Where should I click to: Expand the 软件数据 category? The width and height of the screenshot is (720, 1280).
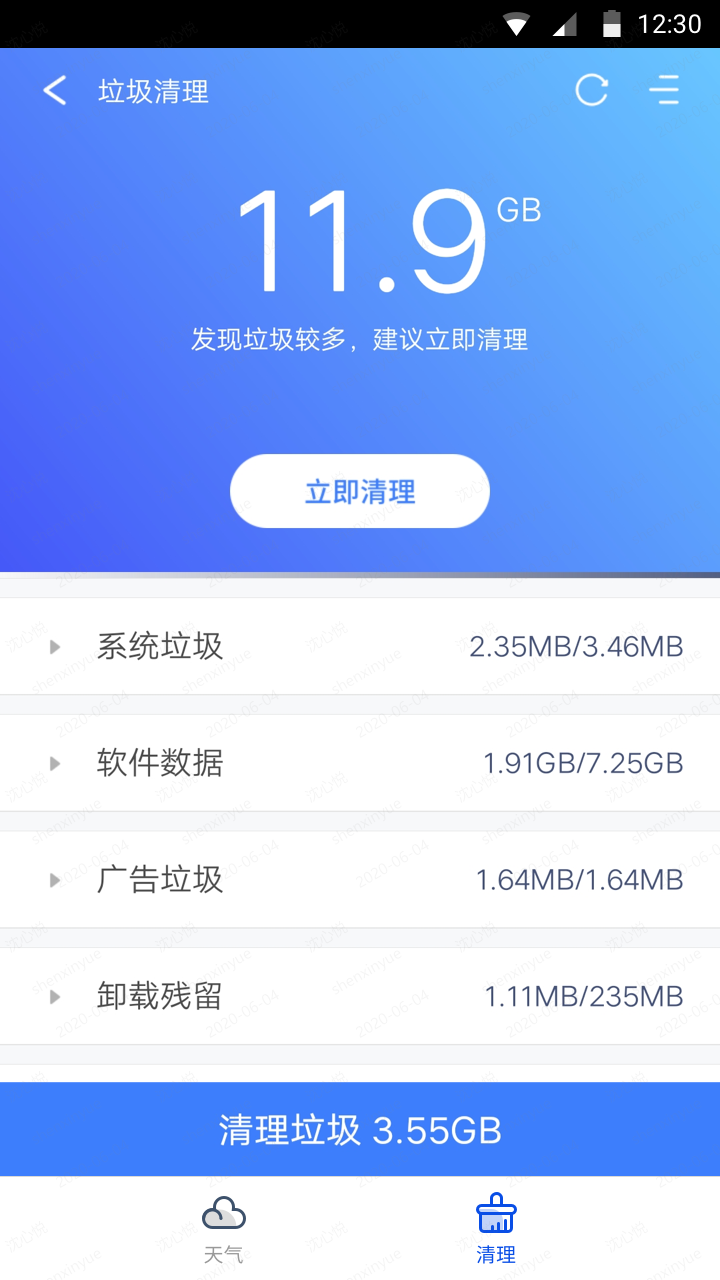(x=55, y=763)
